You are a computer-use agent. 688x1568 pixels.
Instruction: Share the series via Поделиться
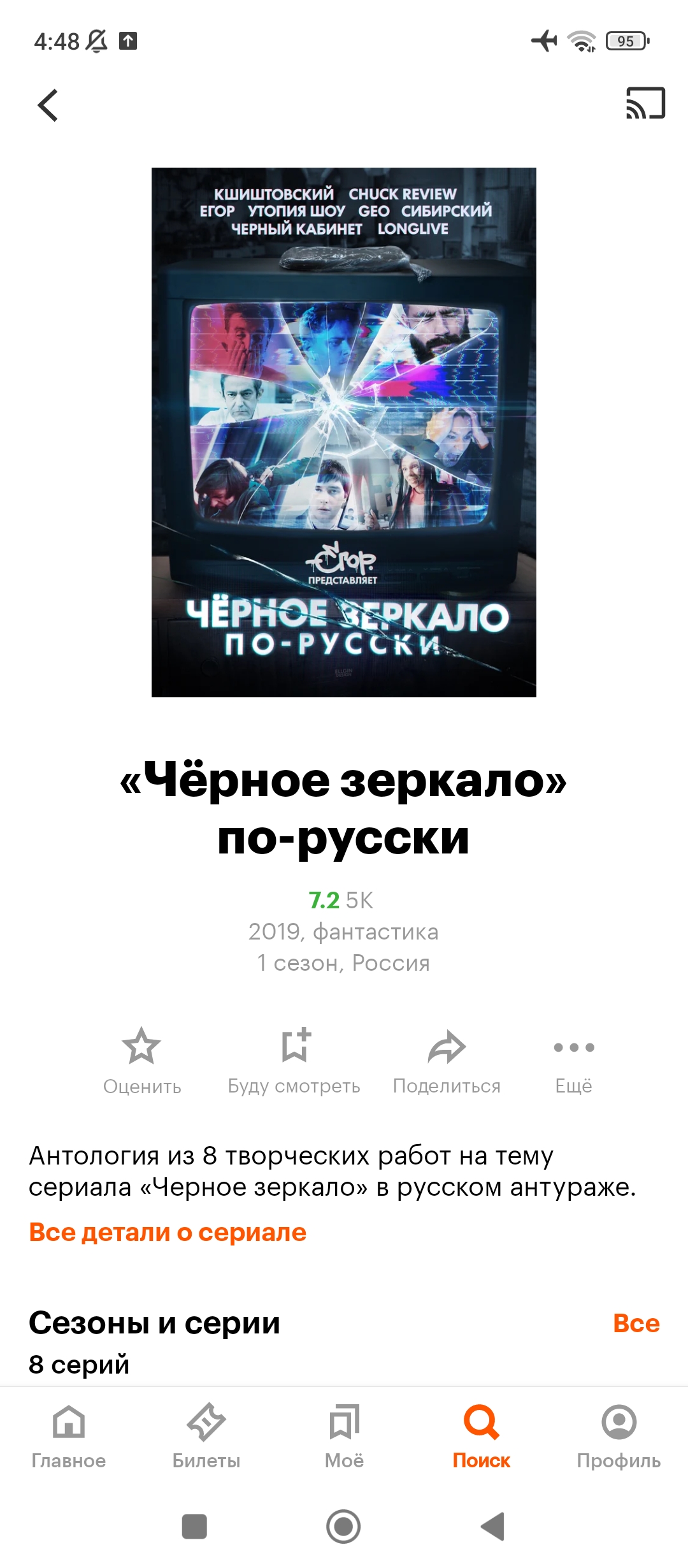point(447,1061)
